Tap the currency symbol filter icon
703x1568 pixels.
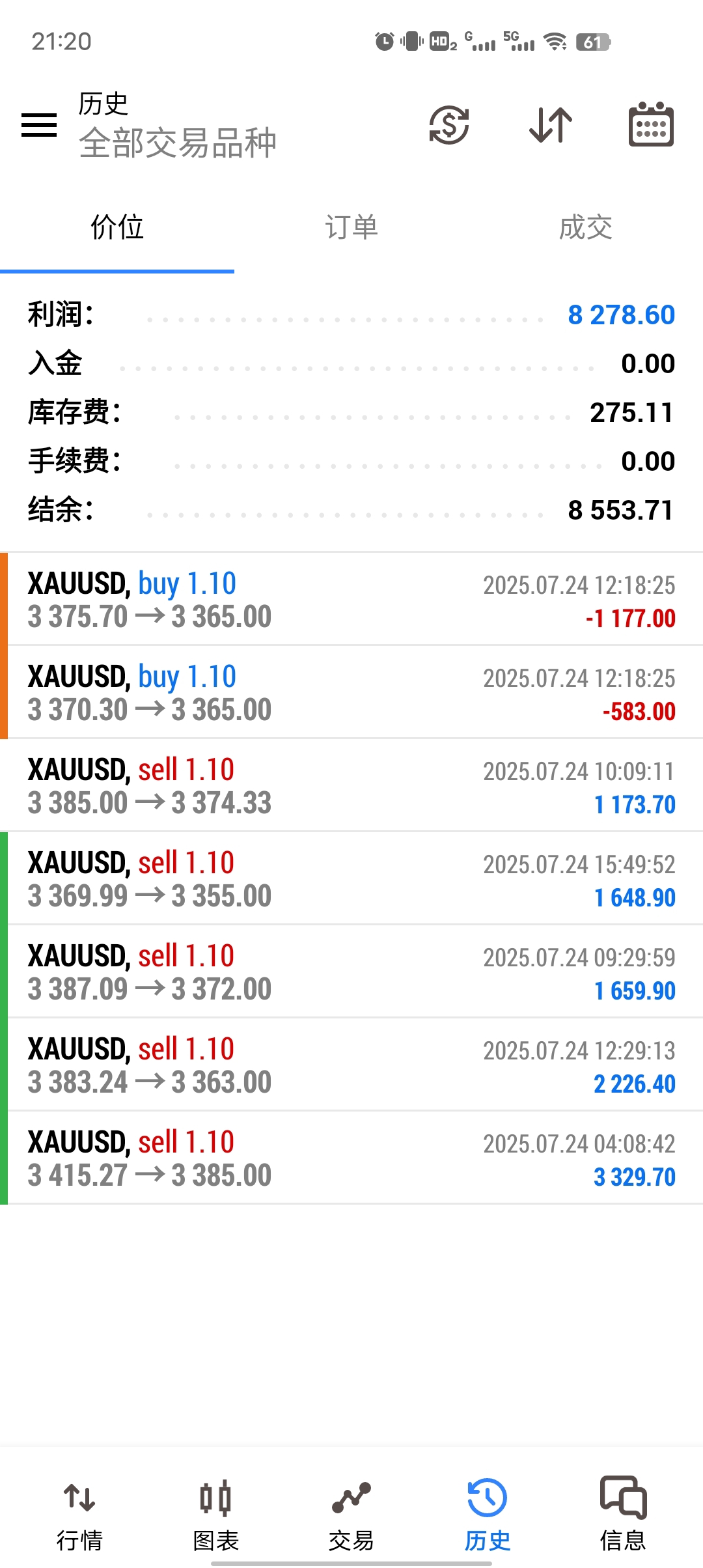coord(449,124)
